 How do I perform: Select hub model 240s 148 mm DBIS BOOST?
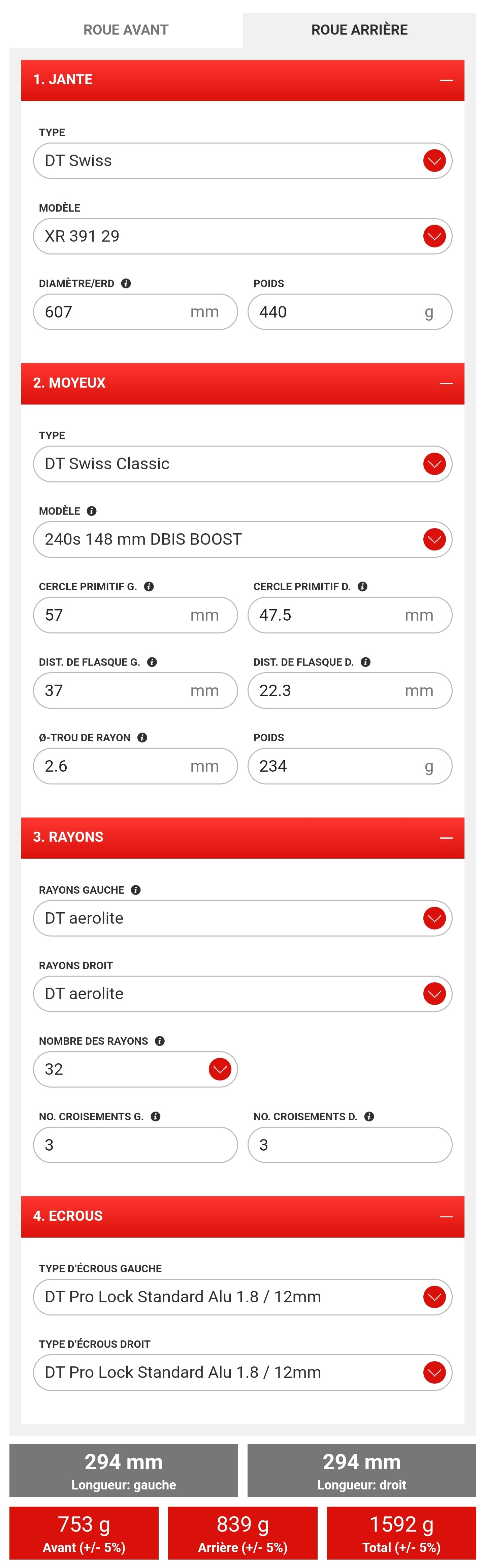coord(242,539)
